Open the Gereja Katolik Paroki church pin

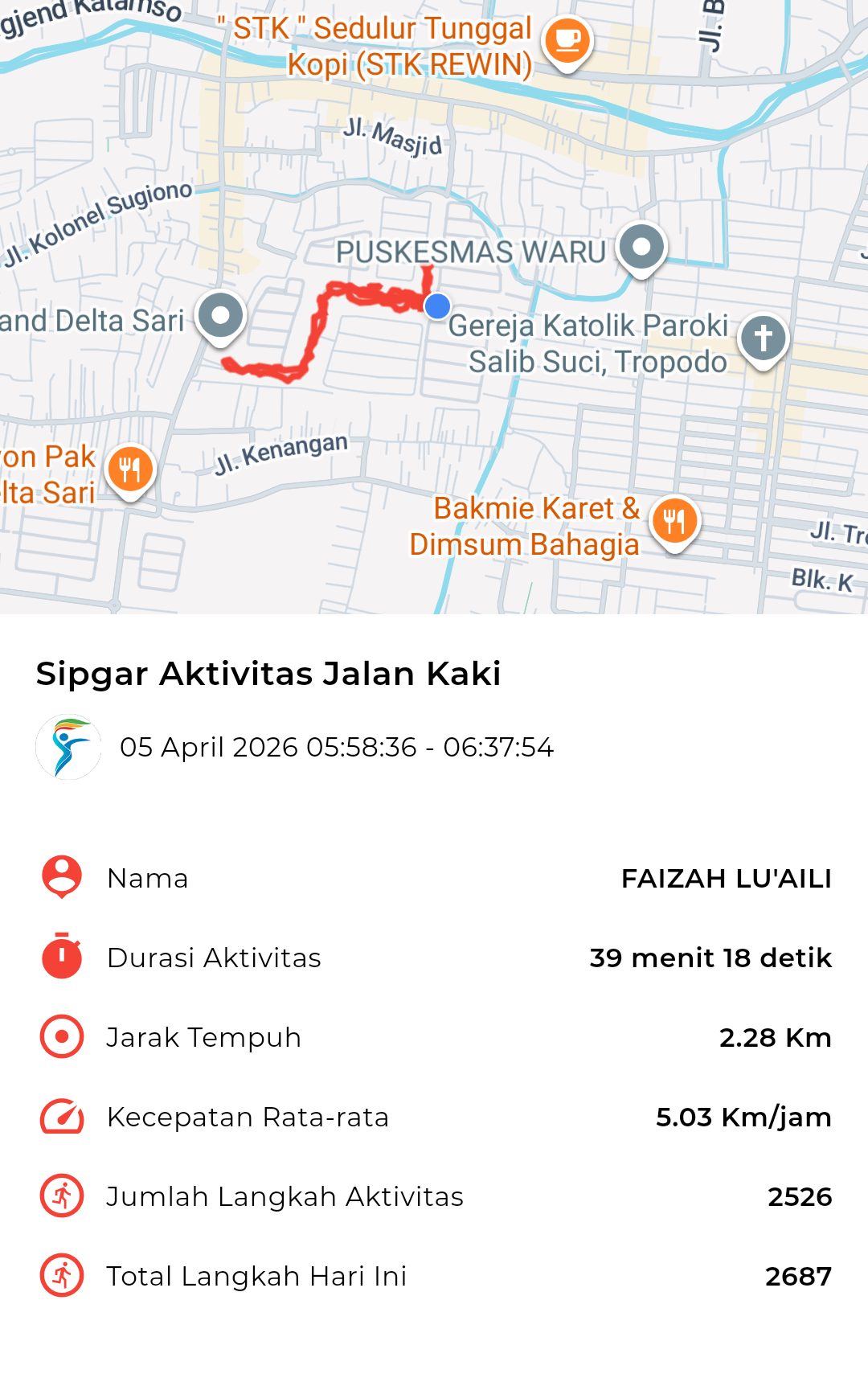tap(763, 338)
